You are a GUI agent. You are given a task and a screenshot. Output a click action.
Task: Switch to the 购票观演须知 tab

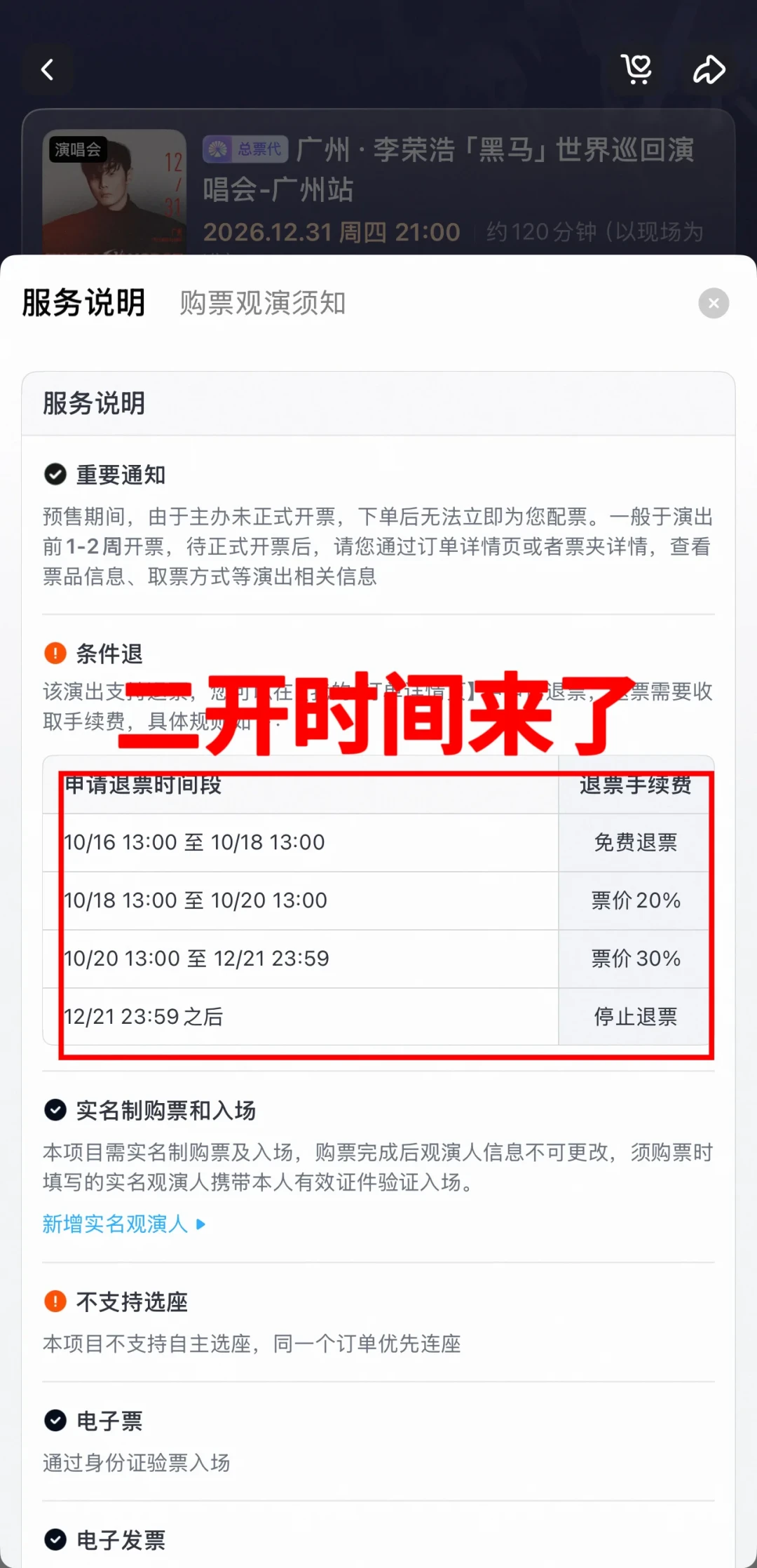pos(263,303)
